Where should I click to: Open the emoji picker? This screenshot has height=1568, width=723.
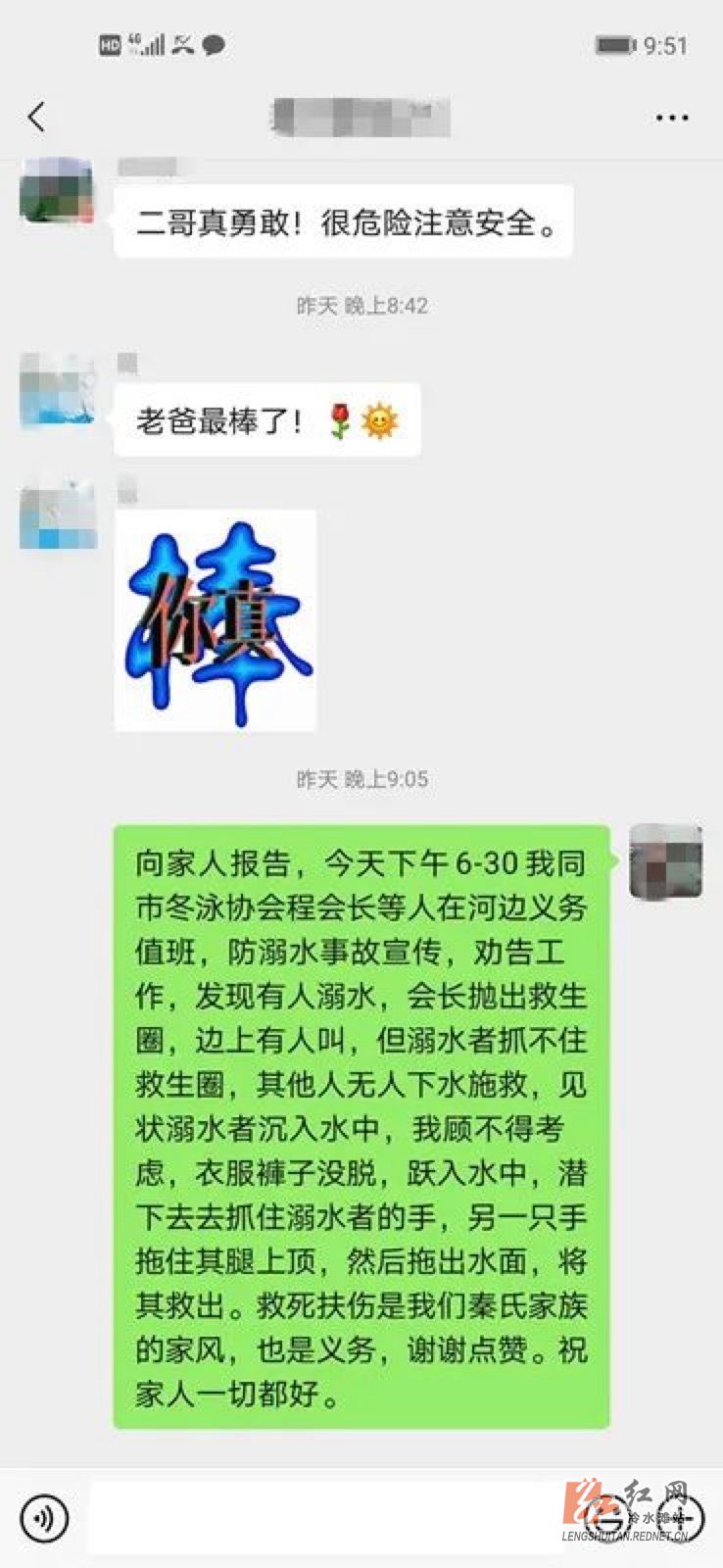pyautogui.click(x=607, y=1518)
